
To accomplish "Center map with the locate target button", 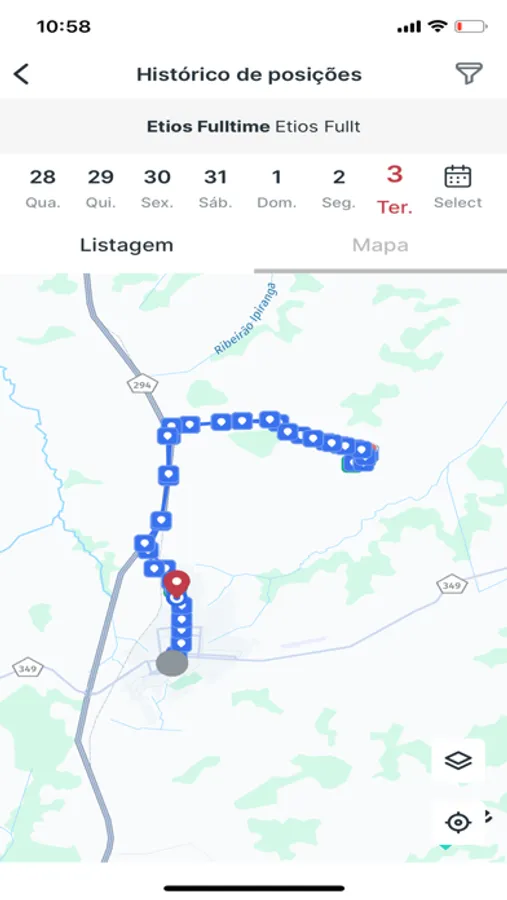I will (458, 823).
